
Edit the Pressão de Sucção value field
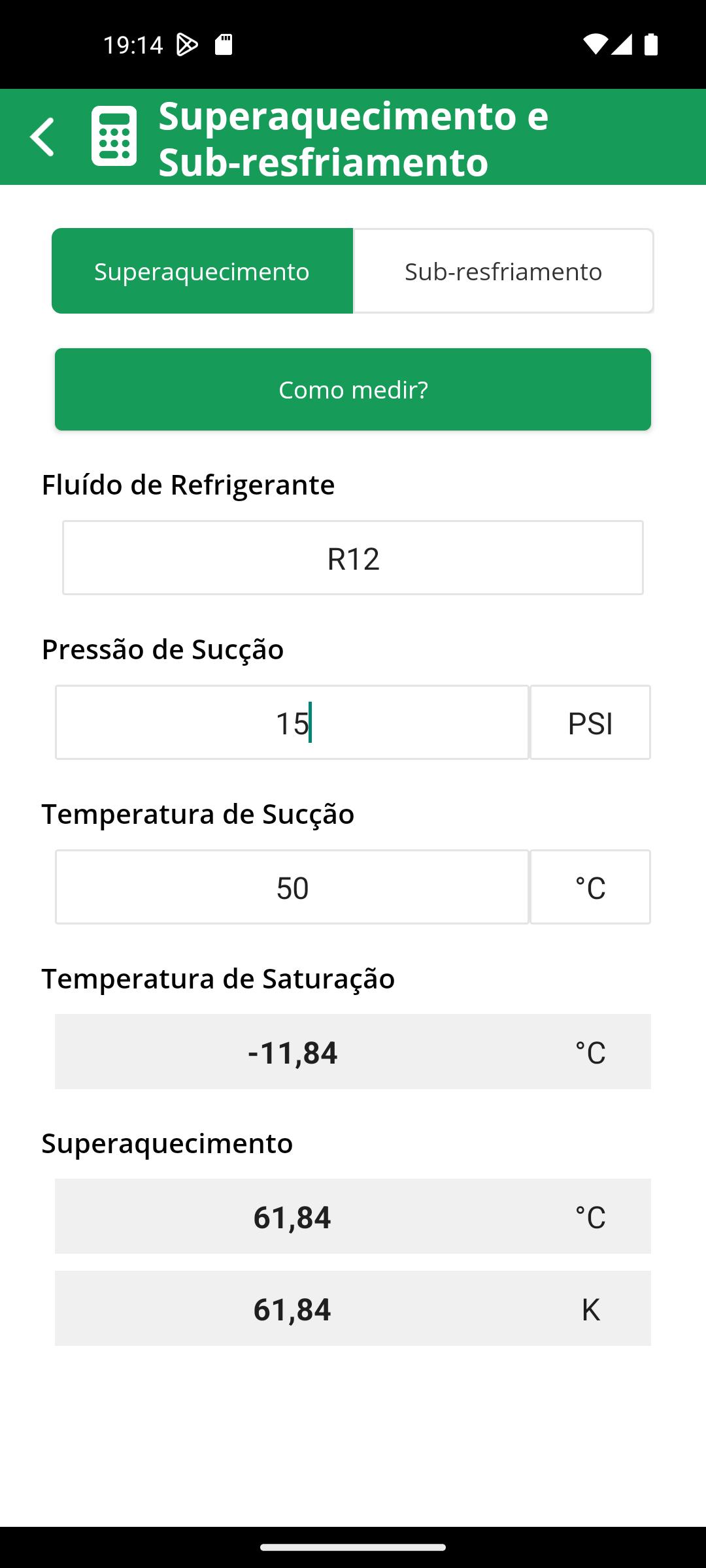coord(292,723)
